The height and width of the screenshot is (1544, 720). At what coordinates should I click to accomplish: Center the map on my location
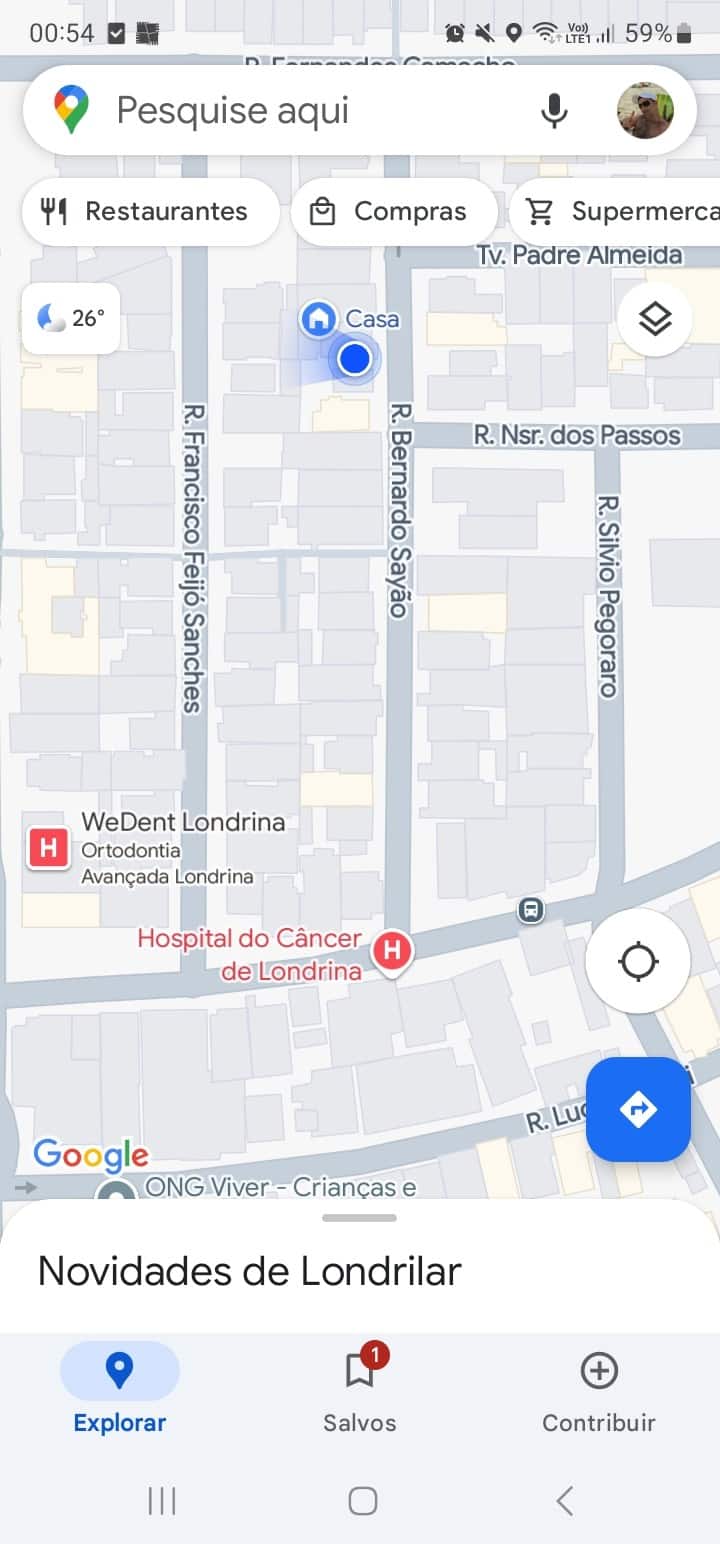pyautogui.click(x=638, y=962)
